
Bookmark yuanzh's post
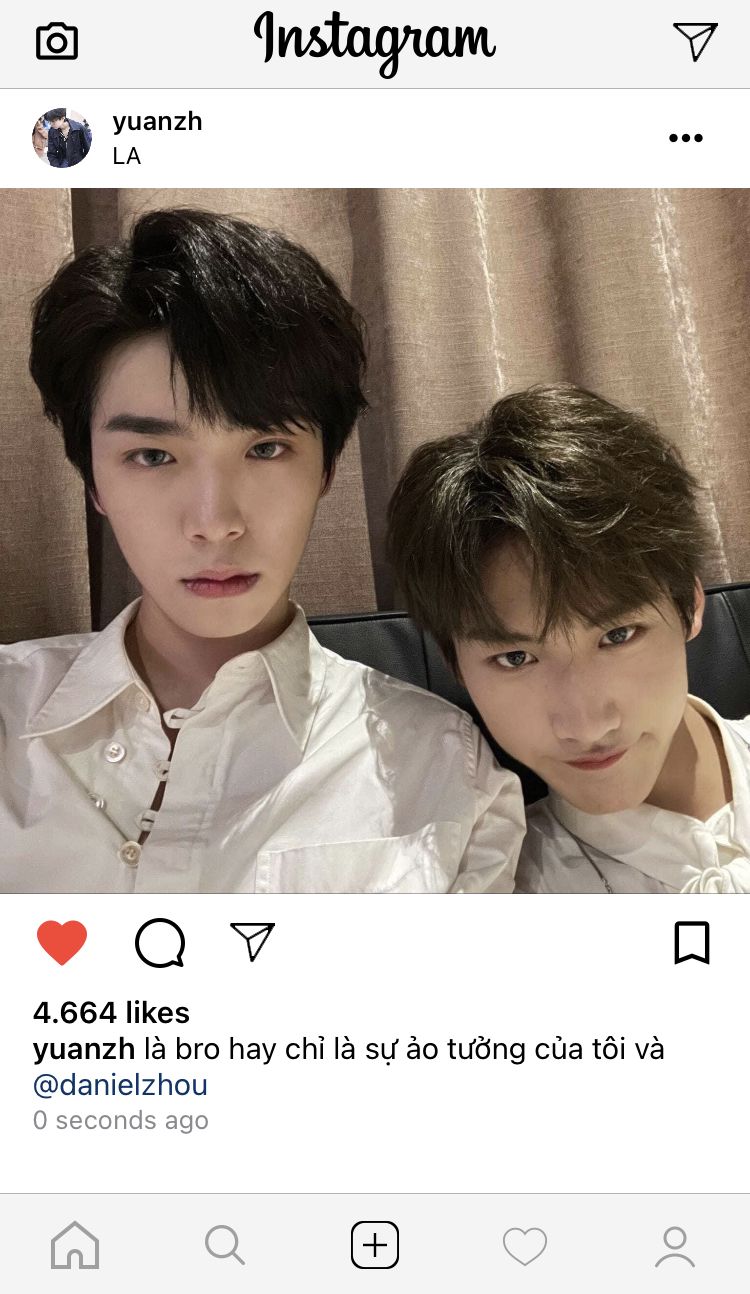point(692,943)
